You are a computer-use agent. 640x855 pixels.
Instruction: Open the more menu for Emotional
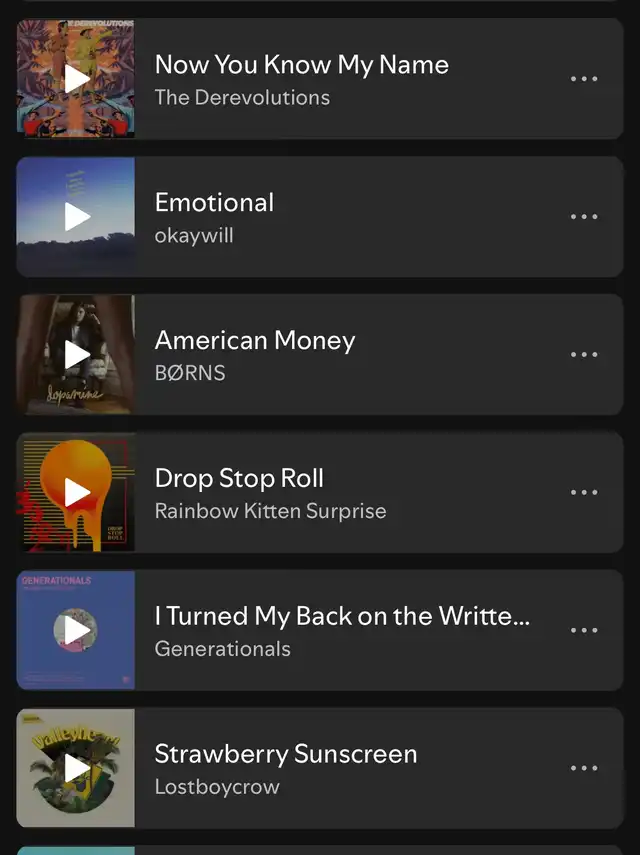click(584, 217)
